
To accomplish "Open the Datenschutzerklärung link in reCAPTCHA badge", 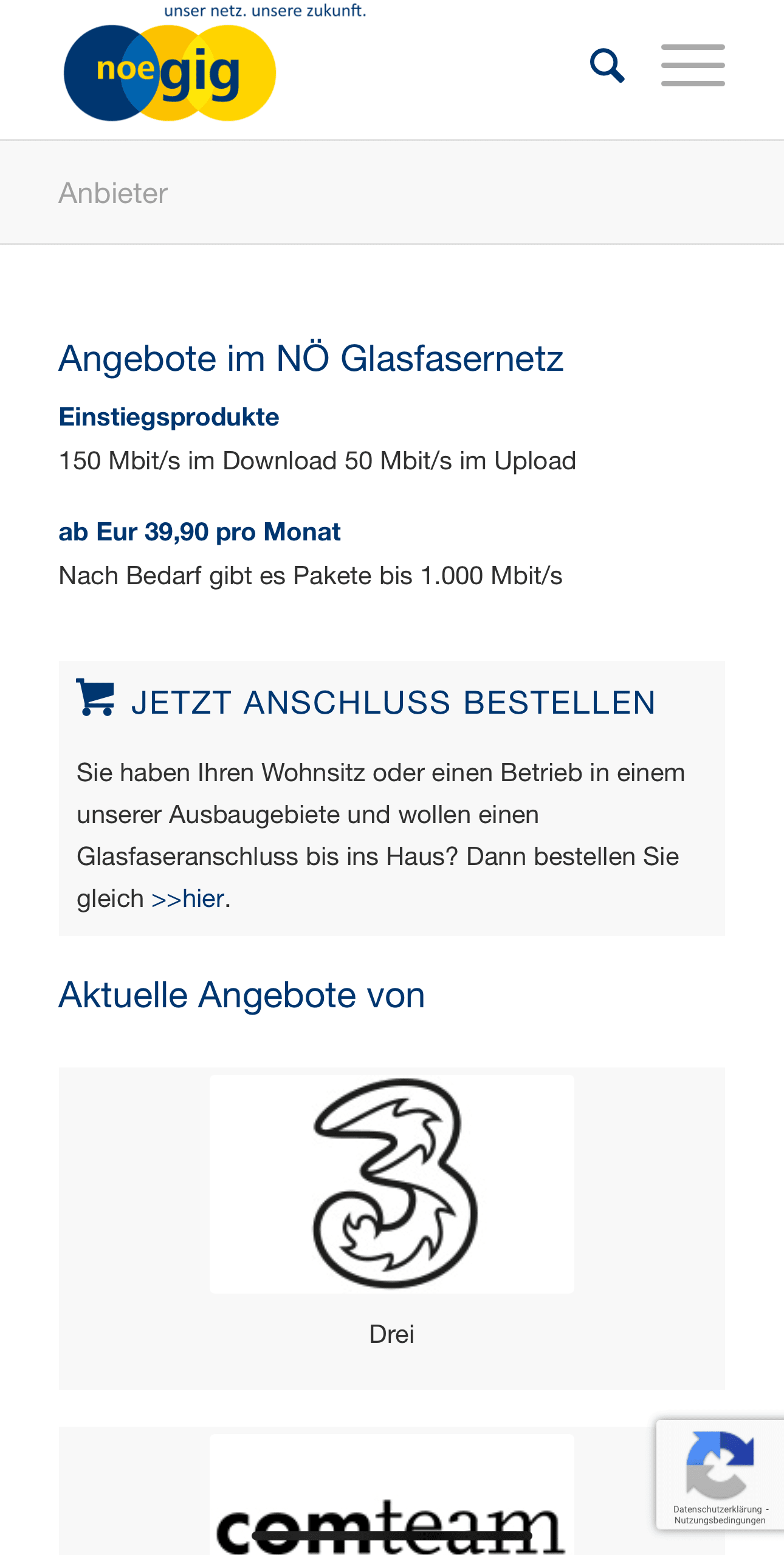I will tap(717, 1509).
